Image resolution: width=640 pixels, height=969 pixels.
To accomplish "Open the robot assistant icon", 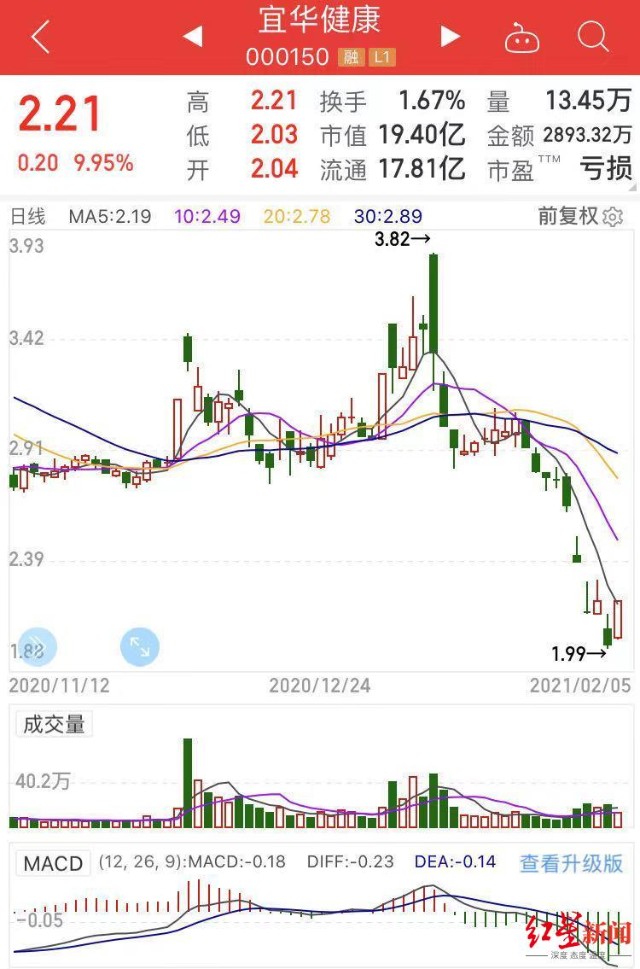I will pyautogui.click(x=521, y=38).
